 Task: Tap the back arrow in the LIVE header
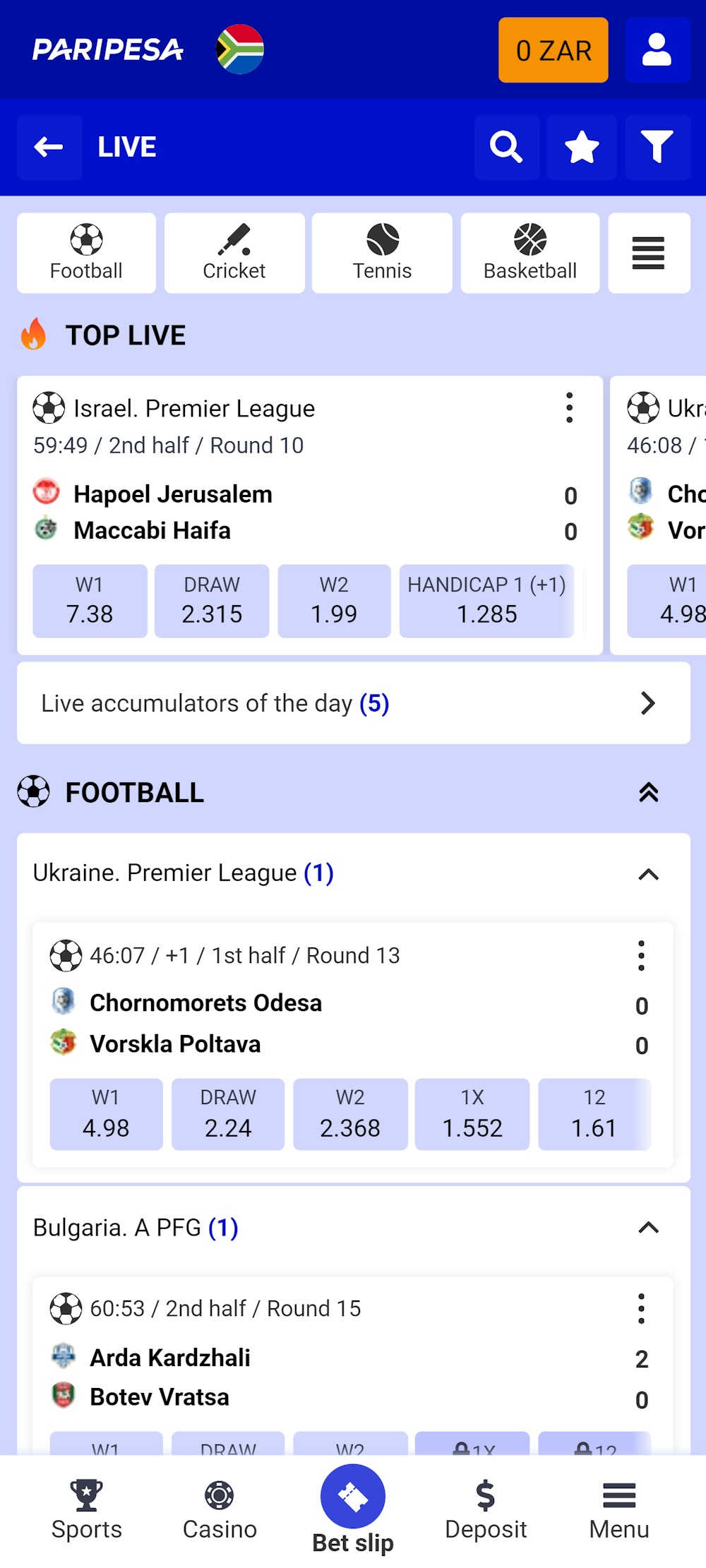coord(49,147)
